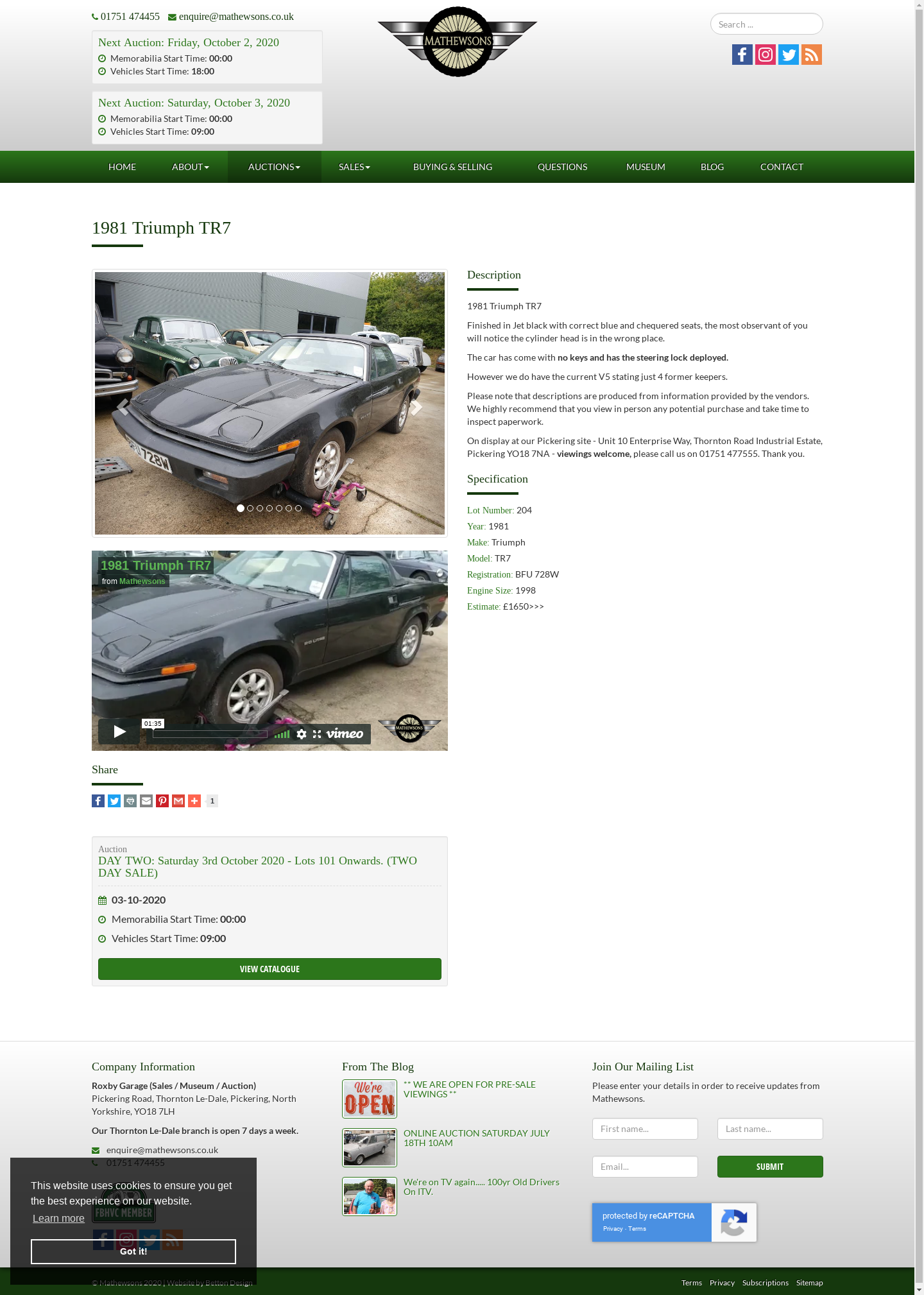
Task: Open the cookie Learn more link
Action: click(x=58, y=1218)
